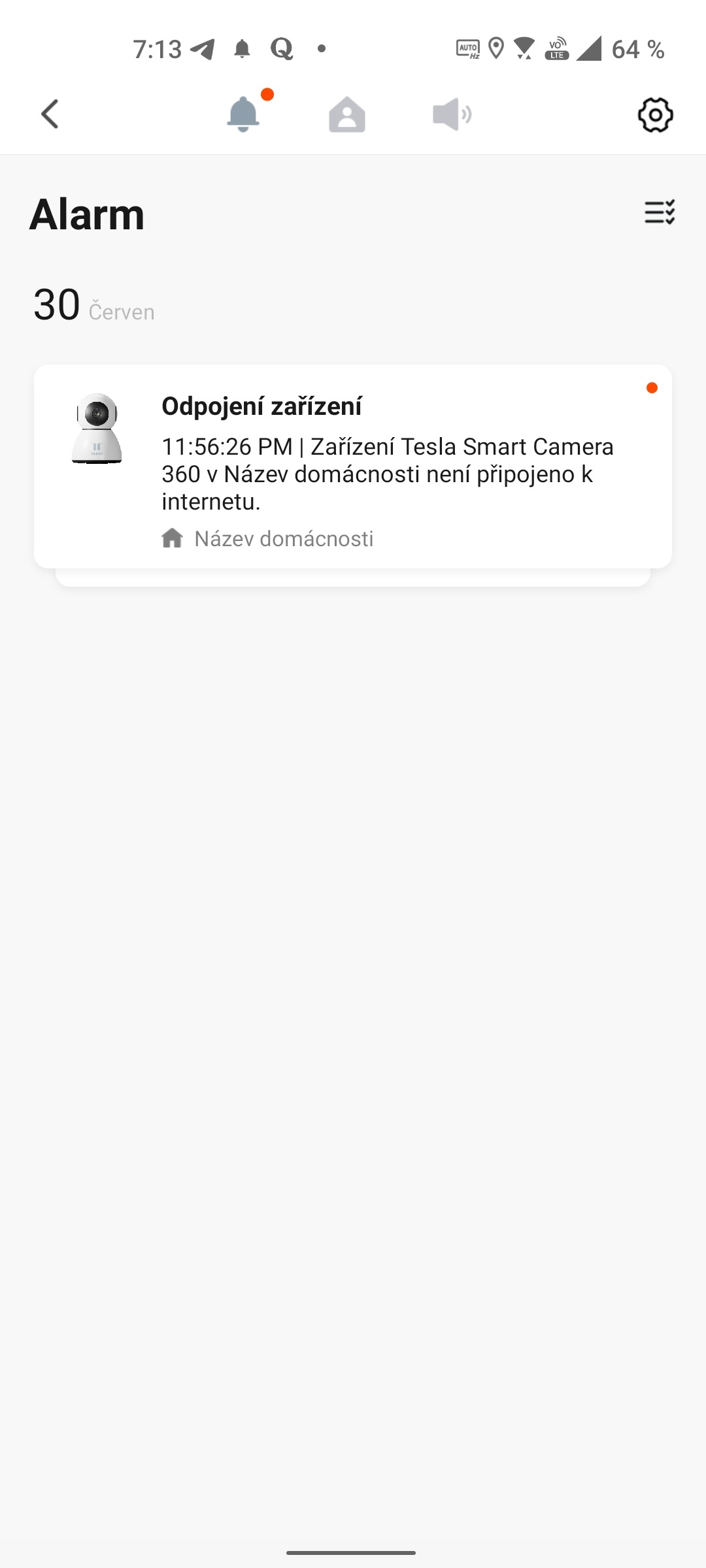
Task: Go back using the arrow
Action: (x=50, y=114)
